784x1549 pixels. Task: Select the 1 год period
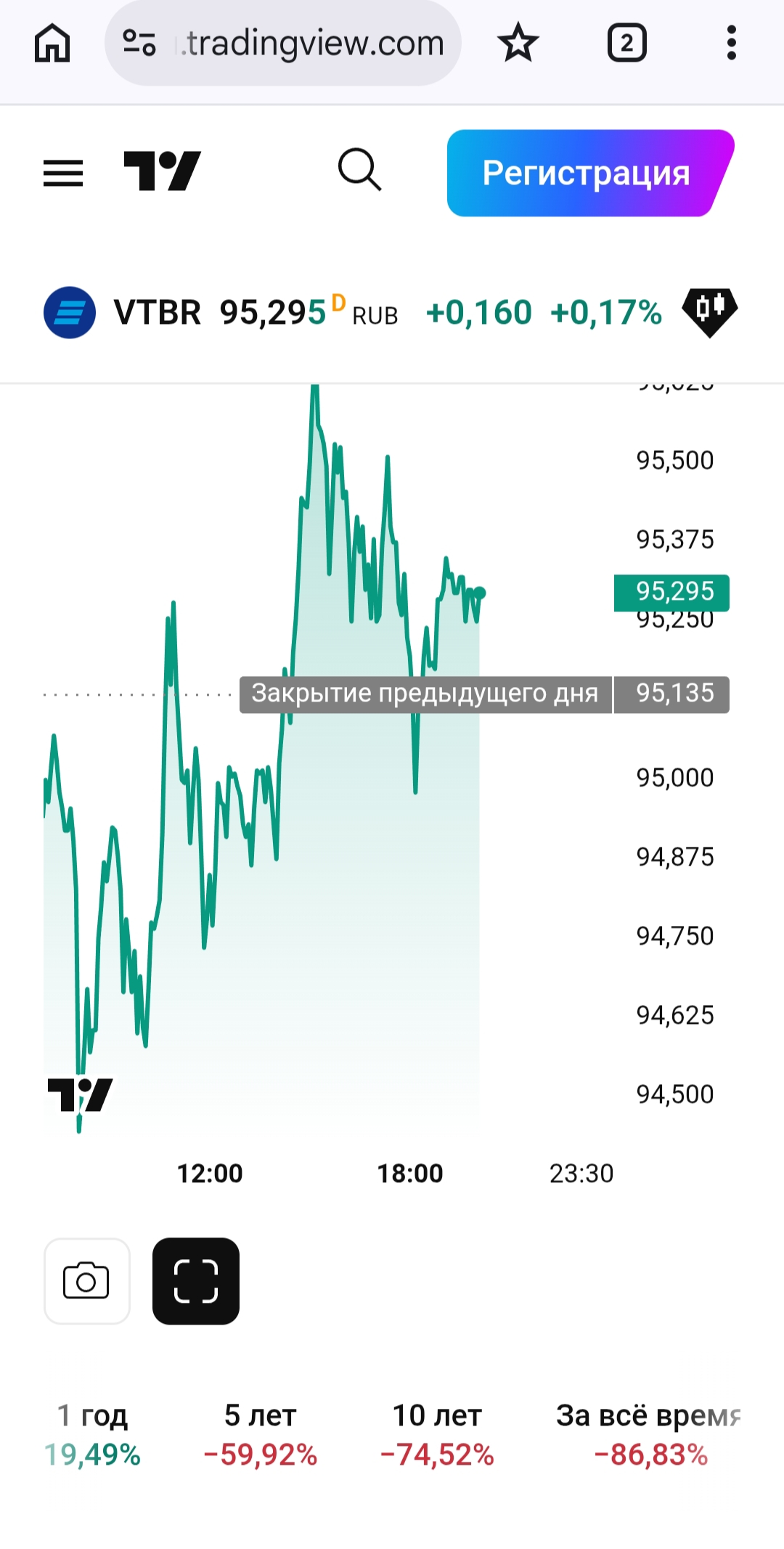92,1434
